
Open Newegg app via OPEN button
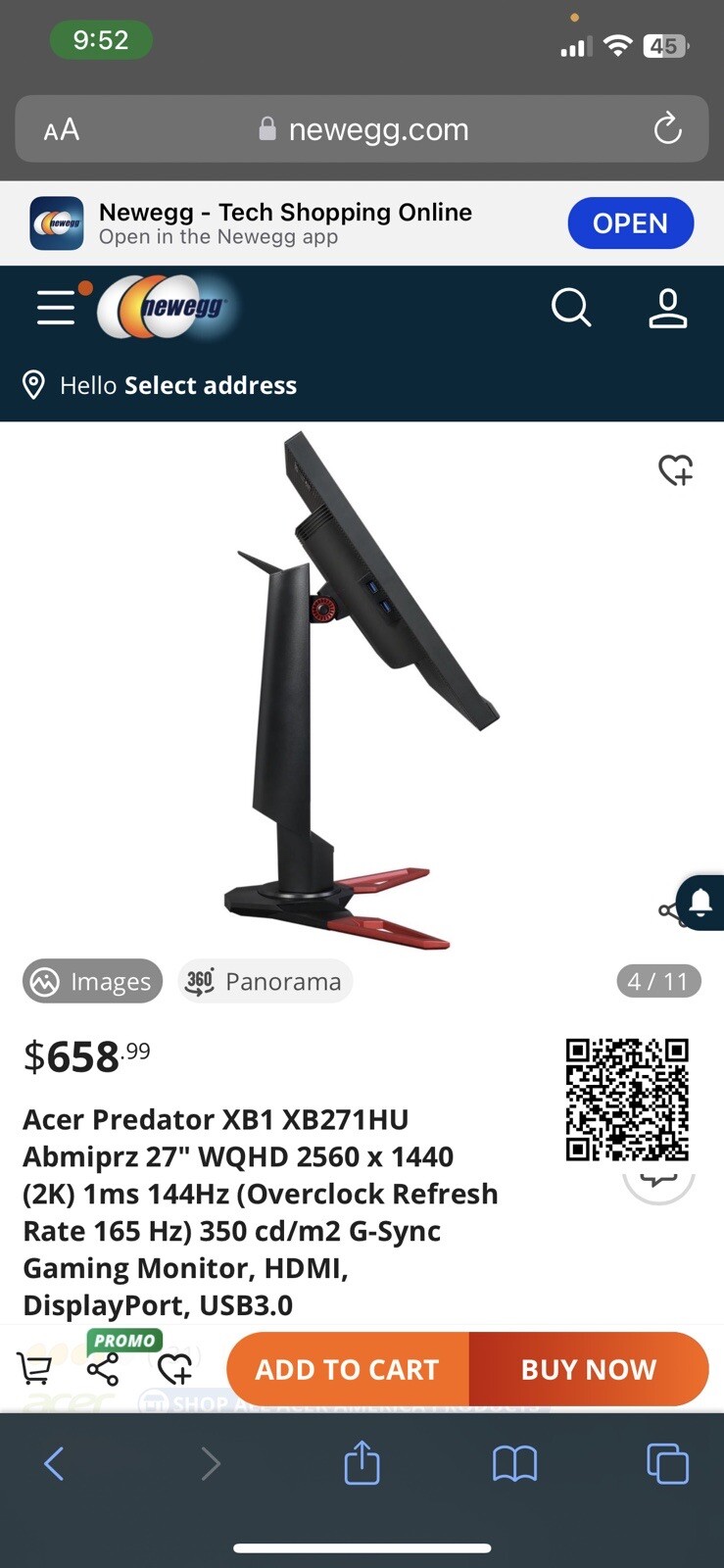630,223
